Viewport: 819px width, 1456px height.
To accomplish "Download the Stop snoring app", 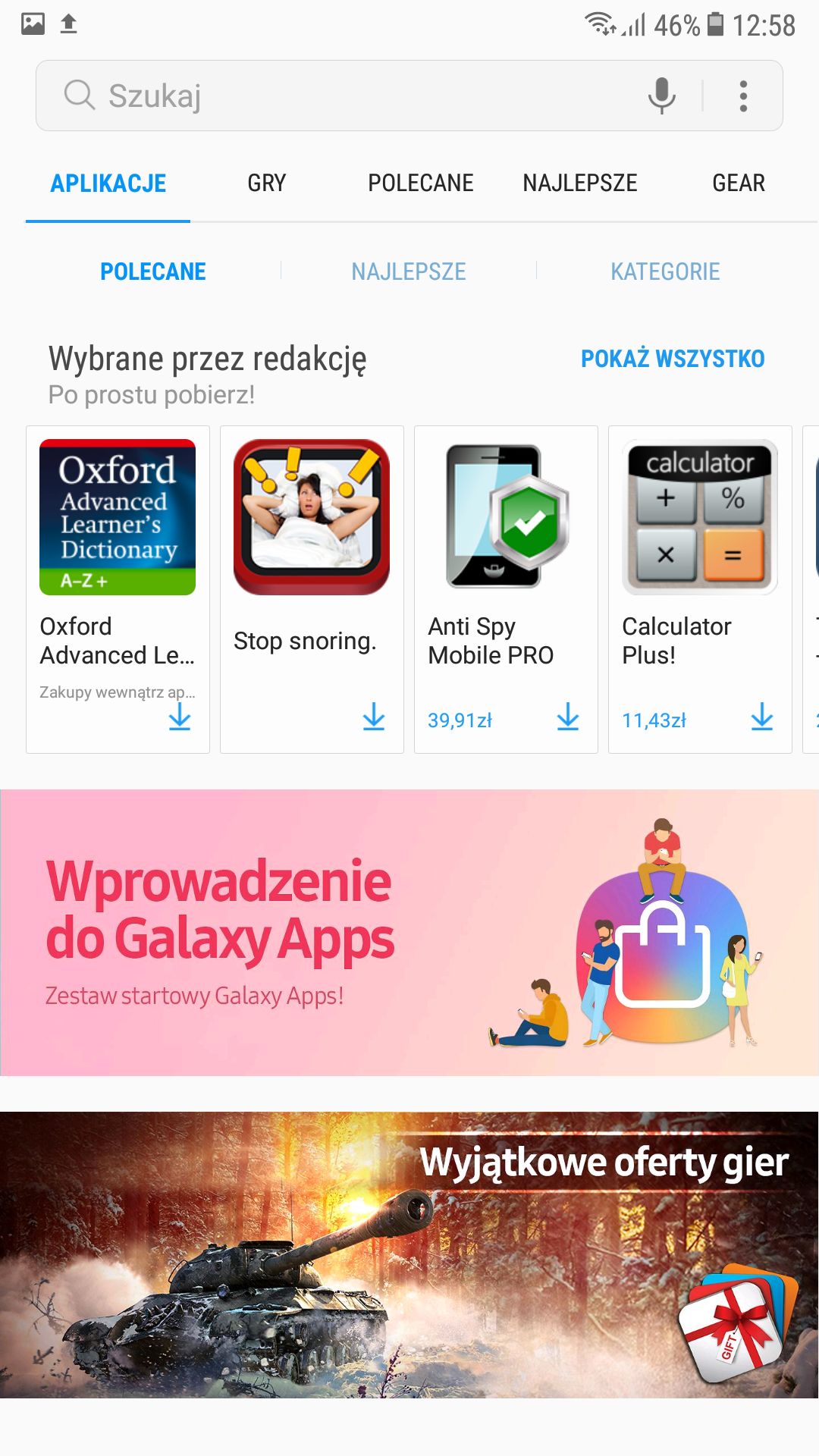I will click(374, 716).
